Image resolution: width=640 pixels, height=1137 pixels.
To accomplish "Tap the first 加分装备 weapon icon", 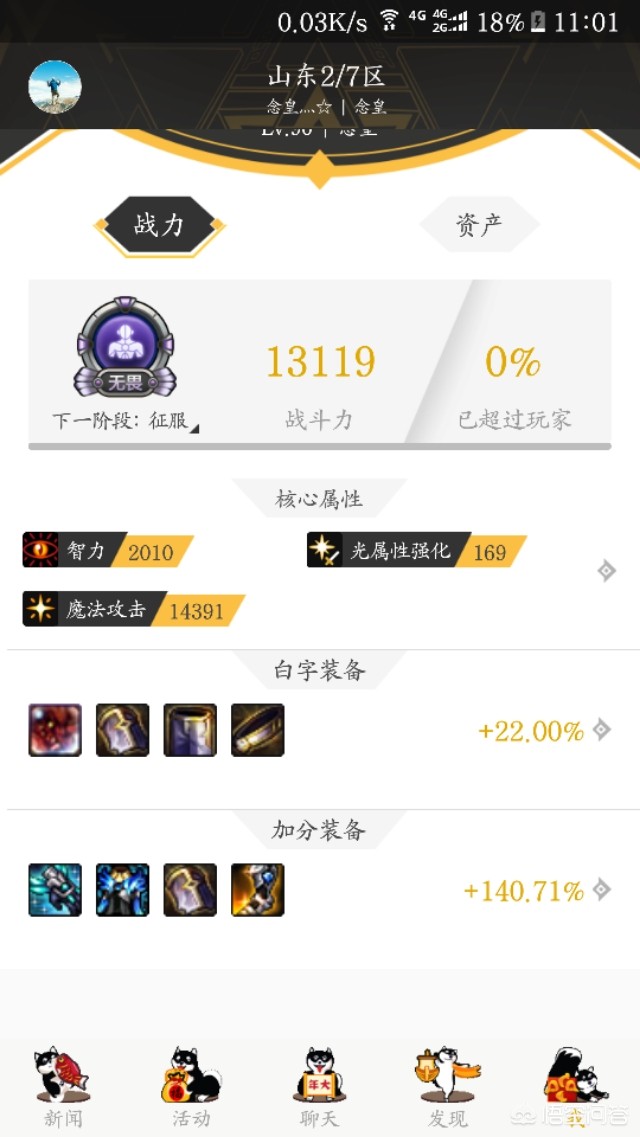I will [x=55, y=890].
